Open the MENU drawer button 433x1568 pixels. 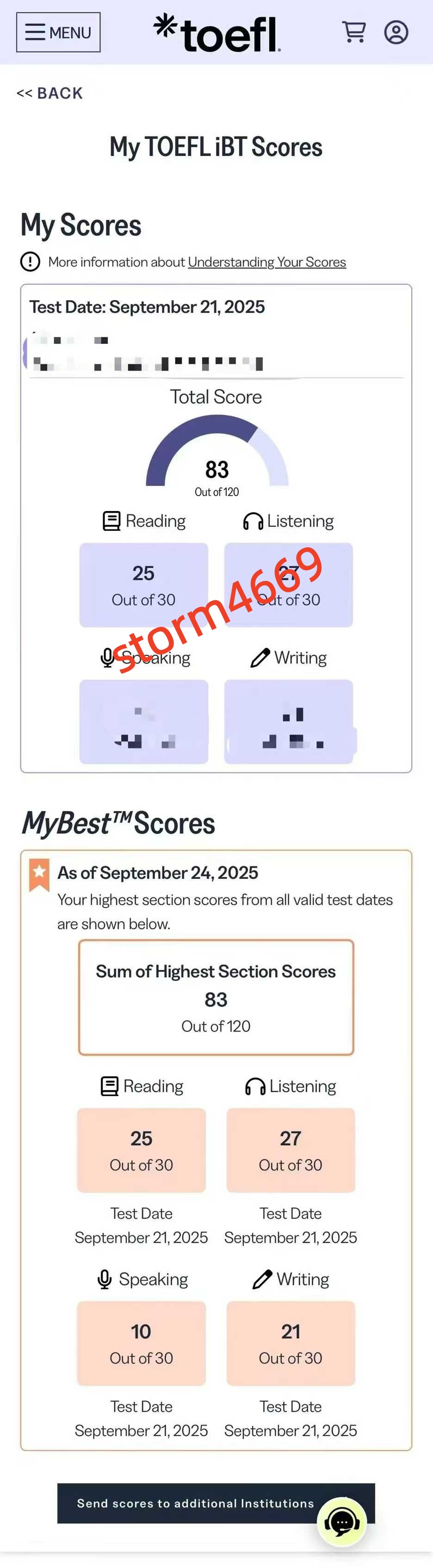coord(58,32)
